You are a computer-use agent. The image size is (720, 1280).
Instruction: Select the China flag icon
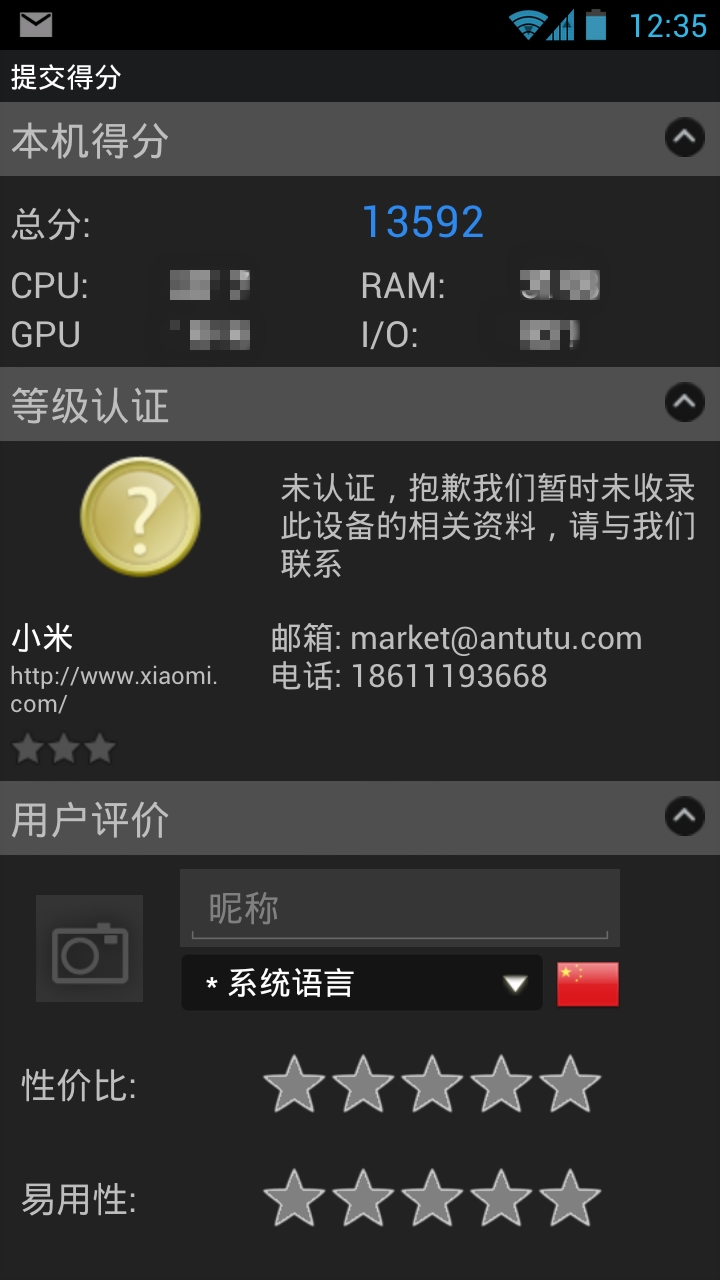click(588, 984)
